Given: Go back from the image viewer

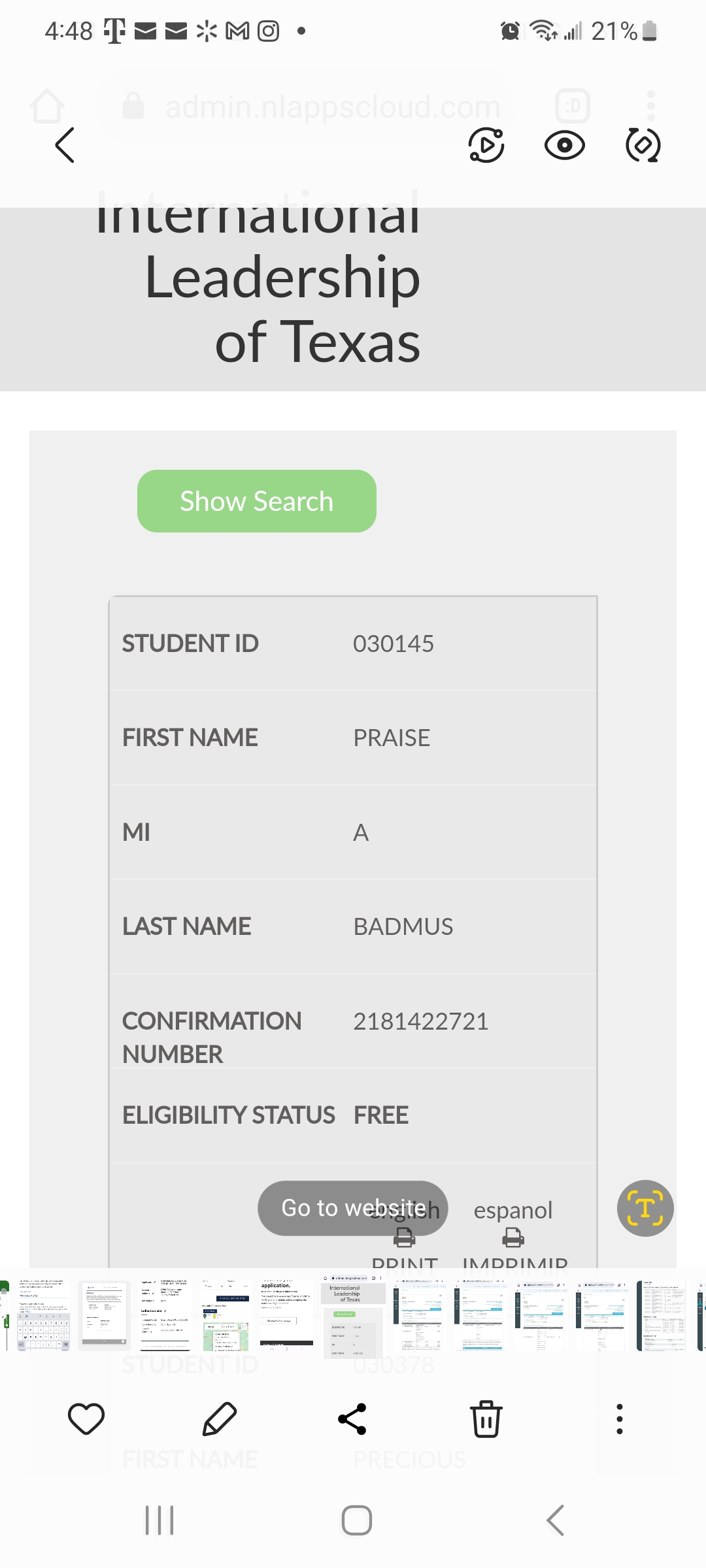Looking at the screenshot, I should point(65,145).
